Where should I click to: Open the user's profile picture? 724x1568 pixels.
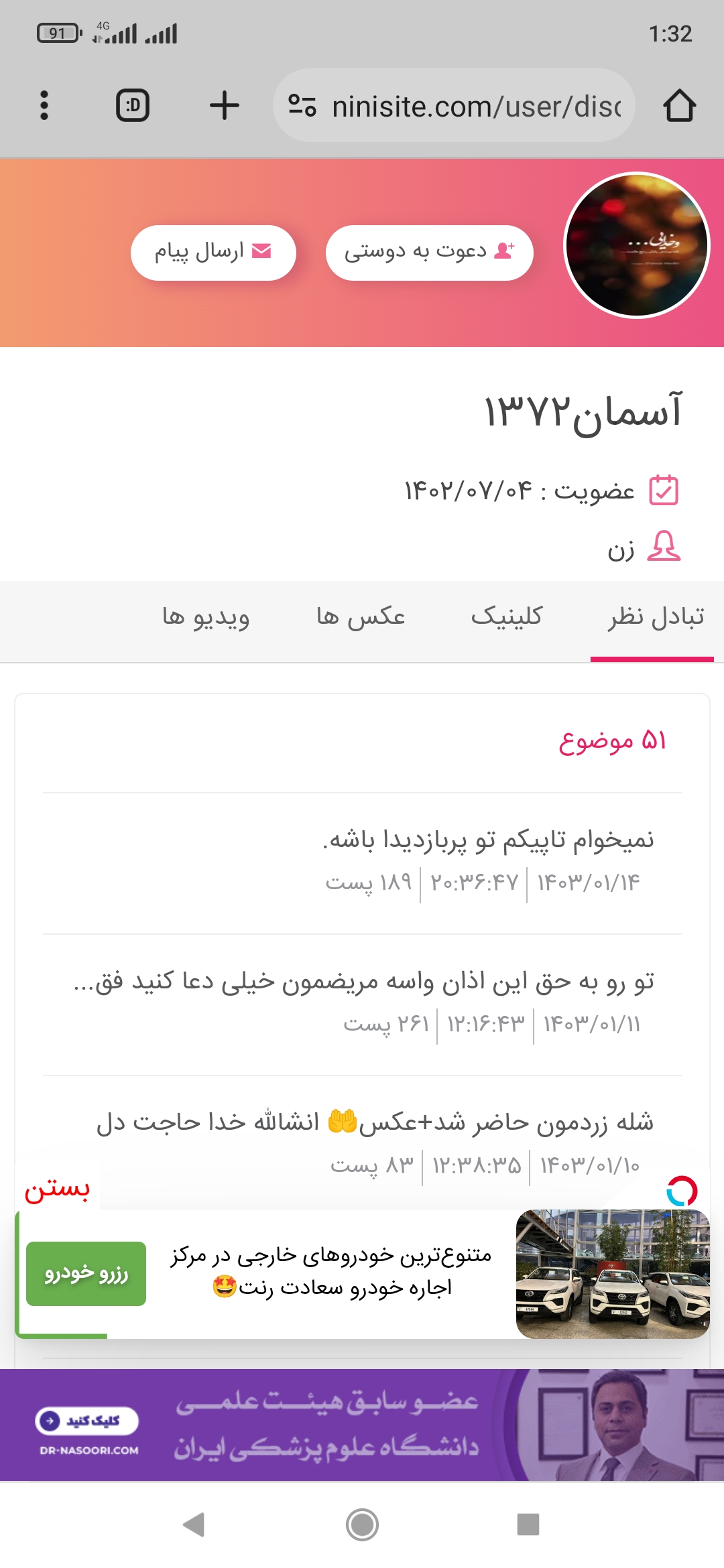pyautogui.click(x=636, y=246)
